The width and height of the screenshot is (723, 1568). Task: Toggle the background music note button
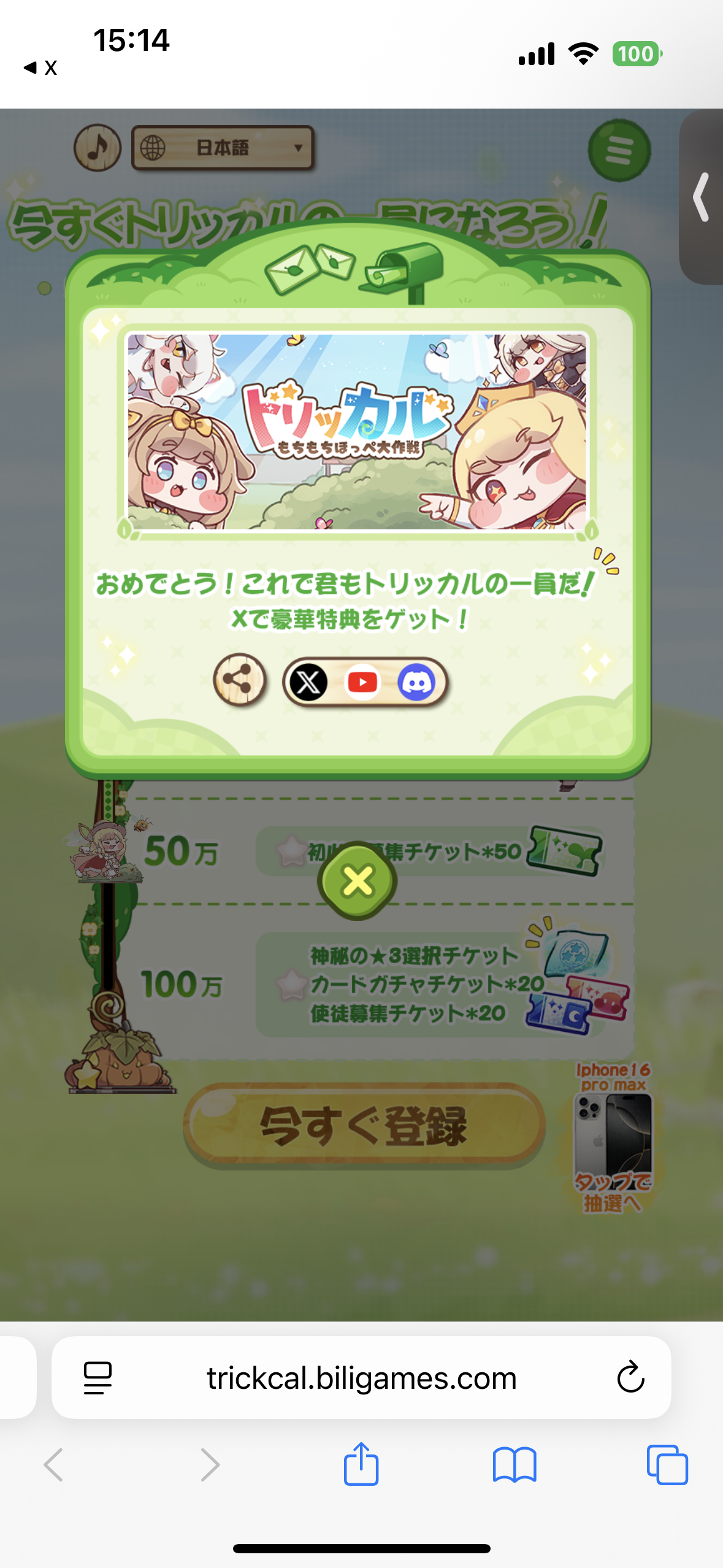click(x=98, y=148)
